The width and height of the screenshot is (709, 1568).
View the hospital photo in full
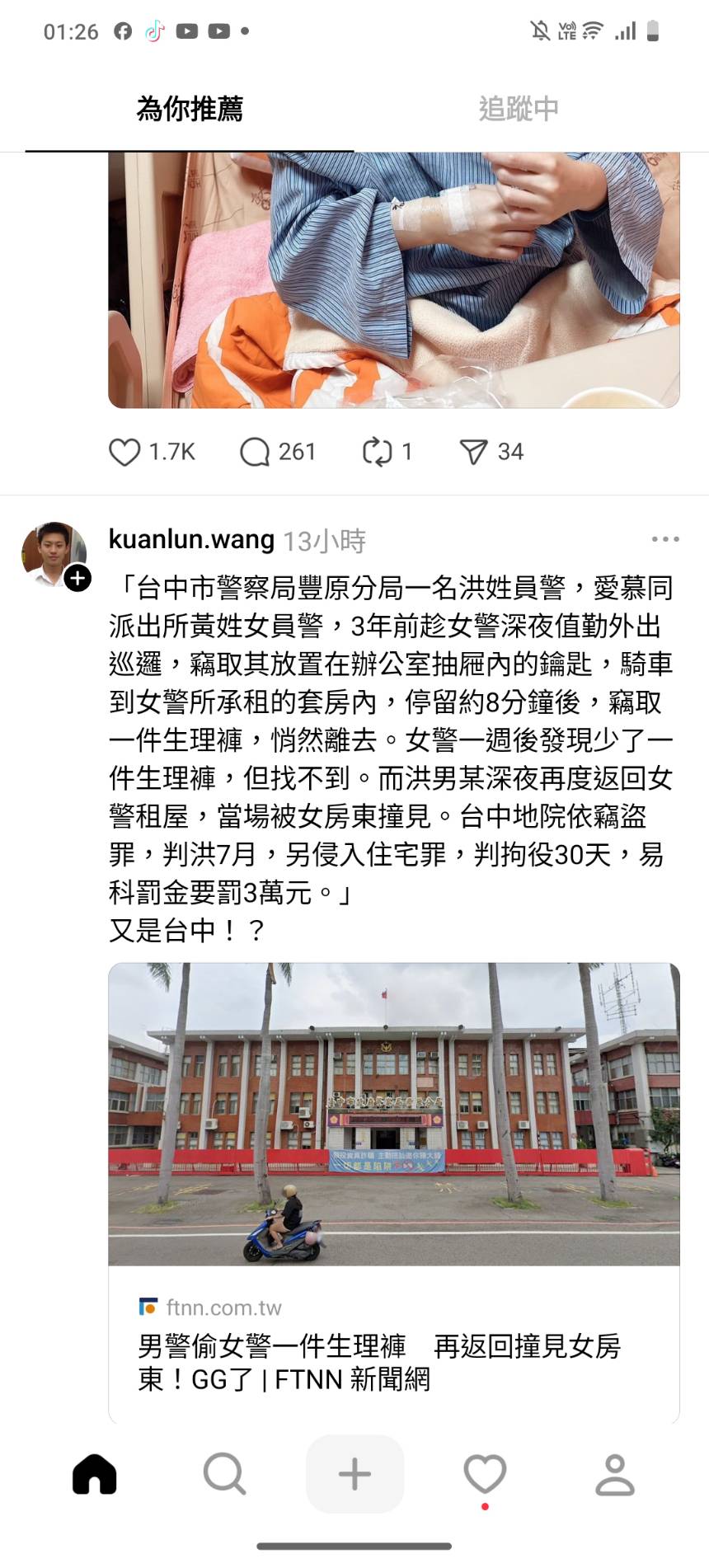pos(394,280)
